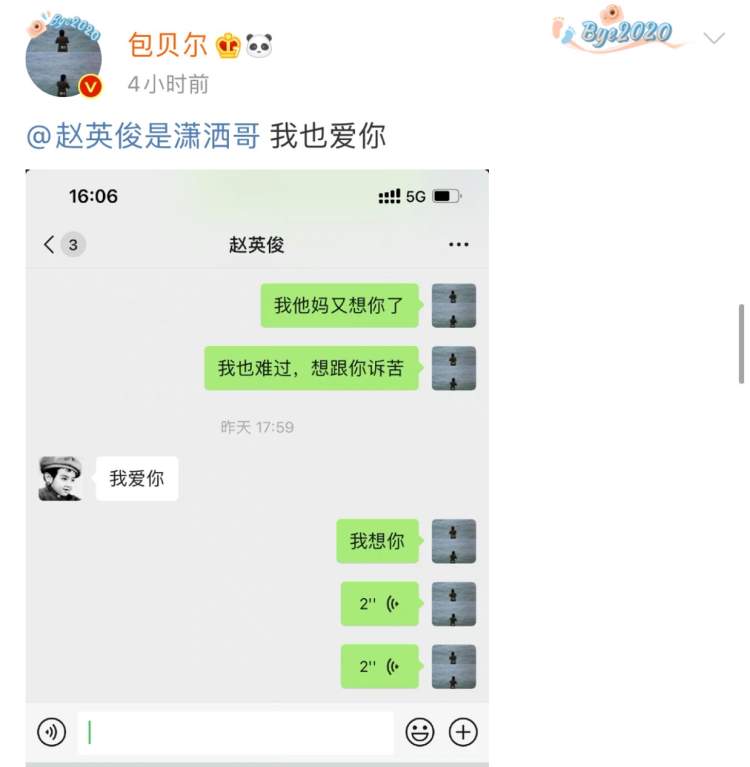Screen dimensions: 750x767
Task: Open the username 包贝尔
Action: [x=168, y=45]
